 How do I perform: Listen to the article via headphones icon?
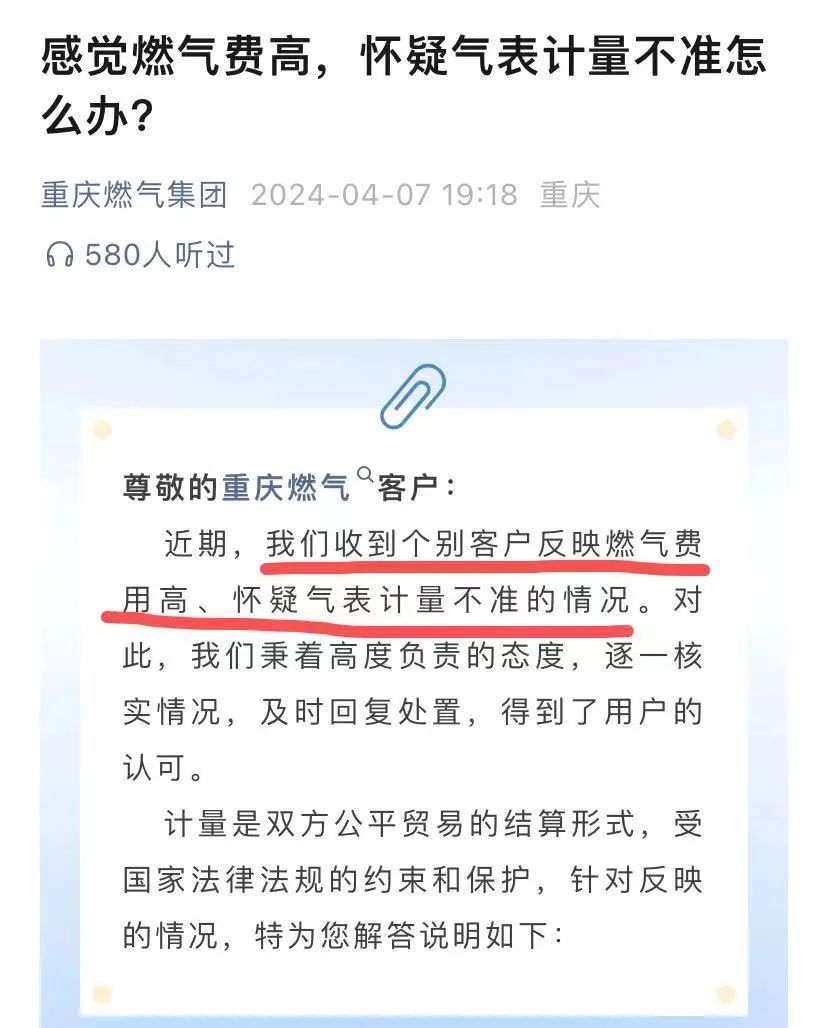coord(61,256)
